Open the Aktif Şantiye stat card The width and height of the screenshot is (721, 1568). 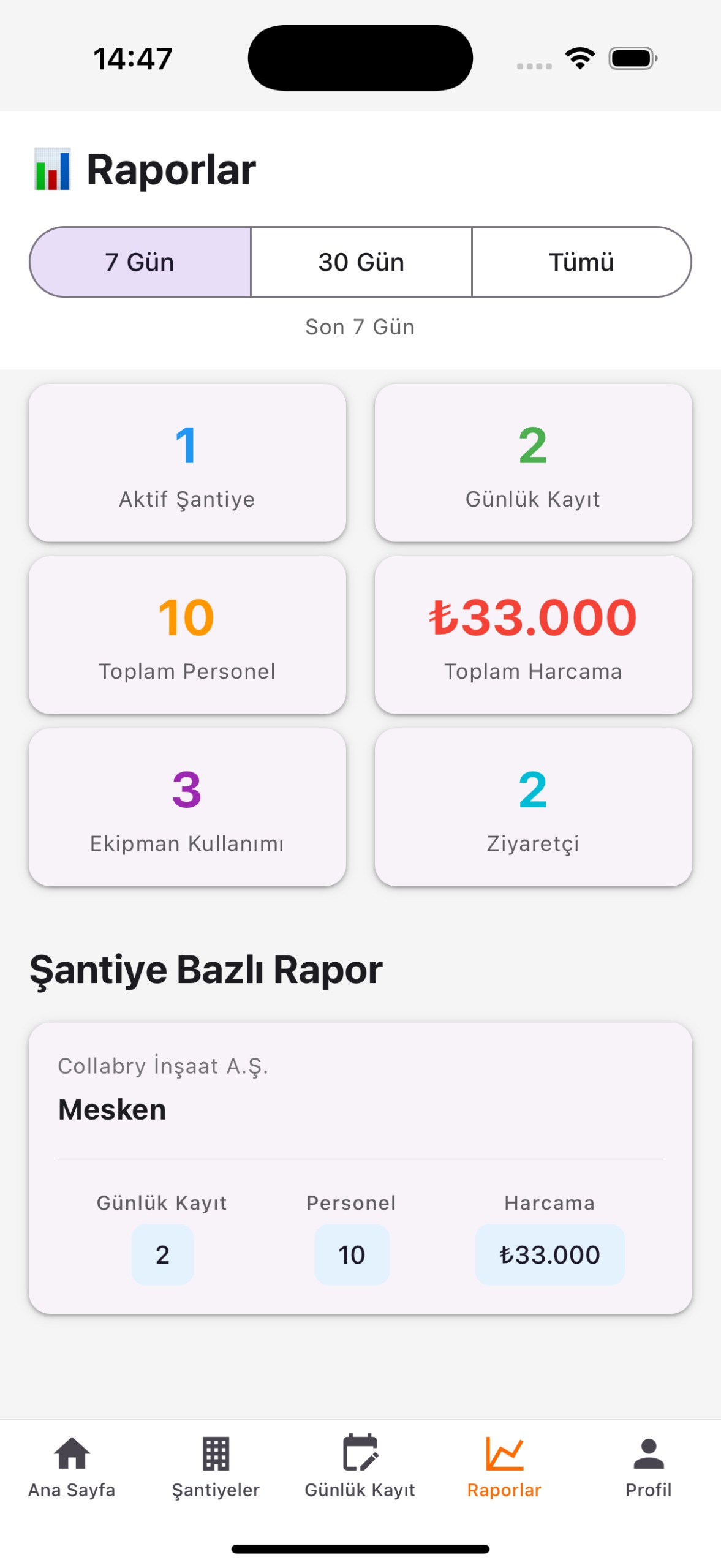click(x=187, y=462)
